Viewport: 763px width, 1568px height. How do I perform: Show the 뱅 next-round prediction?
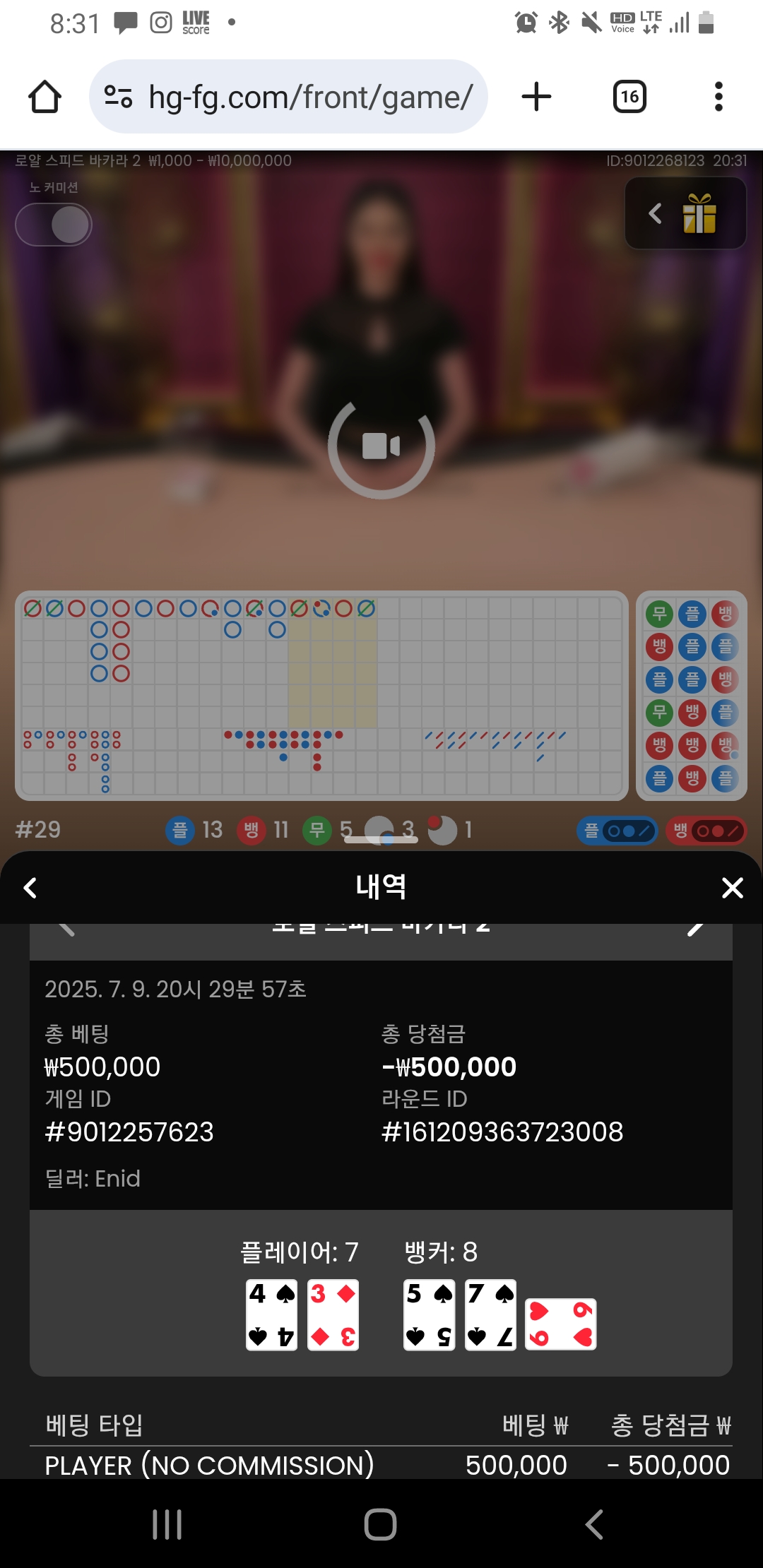pyautogui.click(x=706, y=831)
